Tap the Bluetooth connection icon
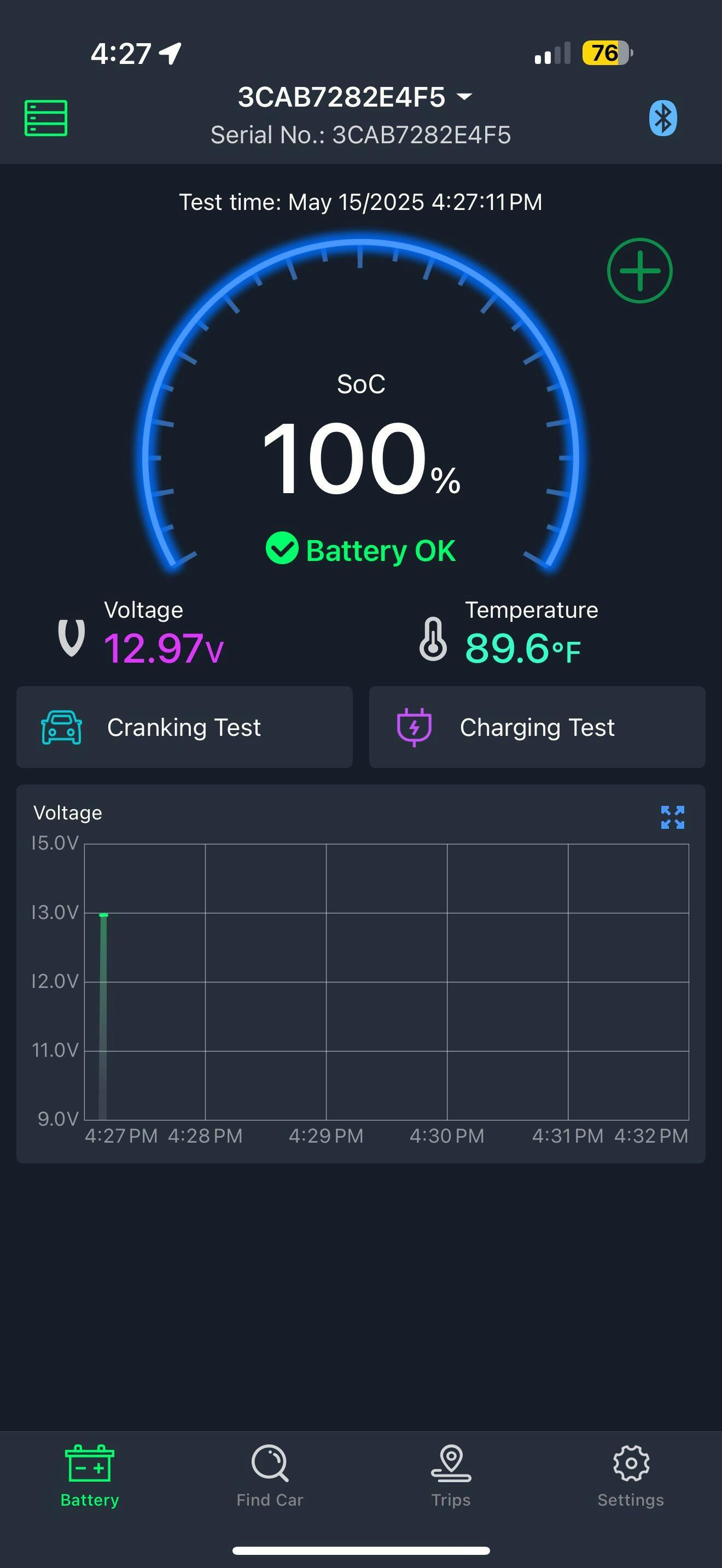The width and height of the screenshot is (722, 1568). (x=662, y=118)
